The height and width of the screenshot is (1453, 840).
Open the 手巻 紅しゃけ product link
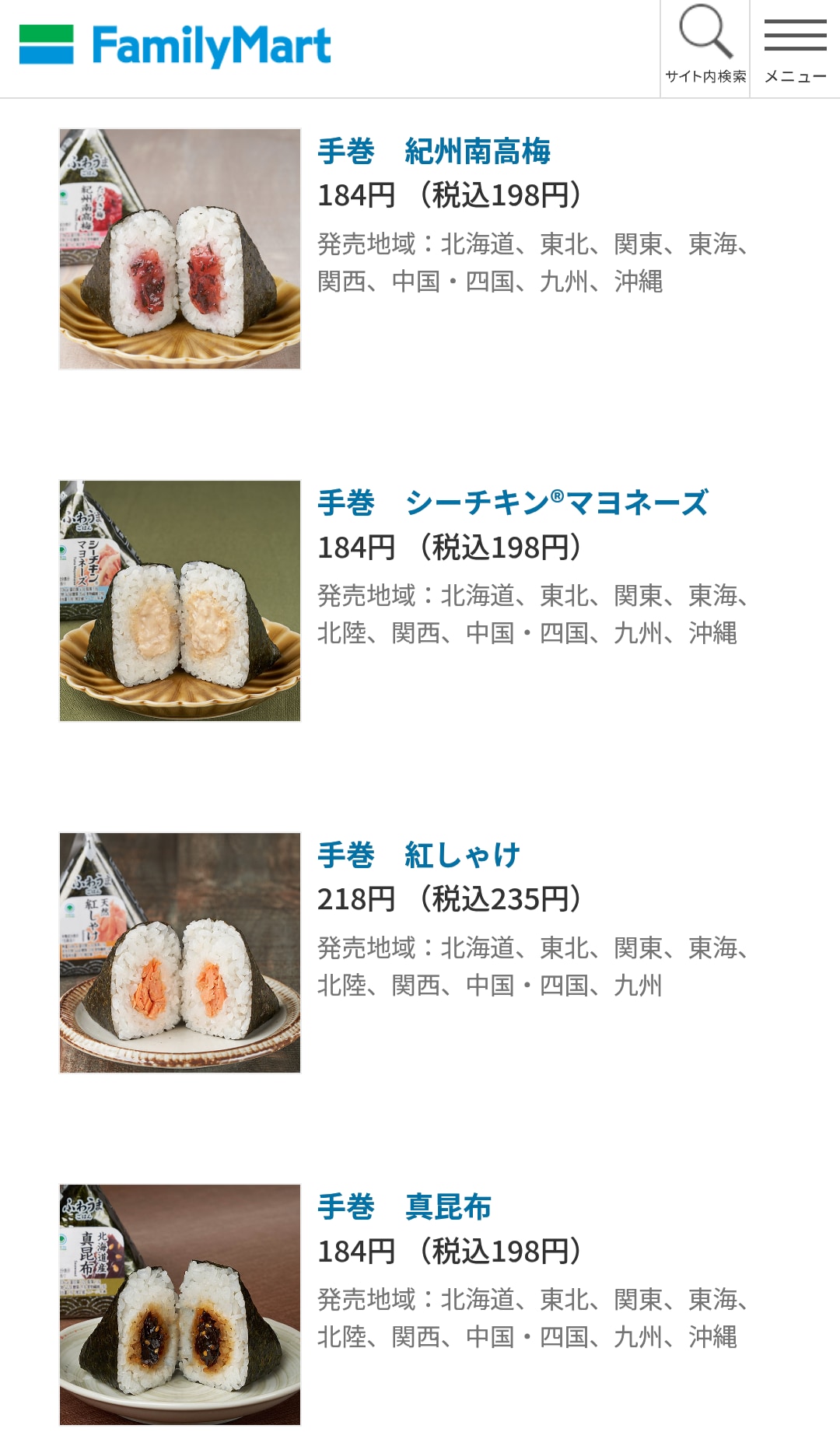[418, 855]
